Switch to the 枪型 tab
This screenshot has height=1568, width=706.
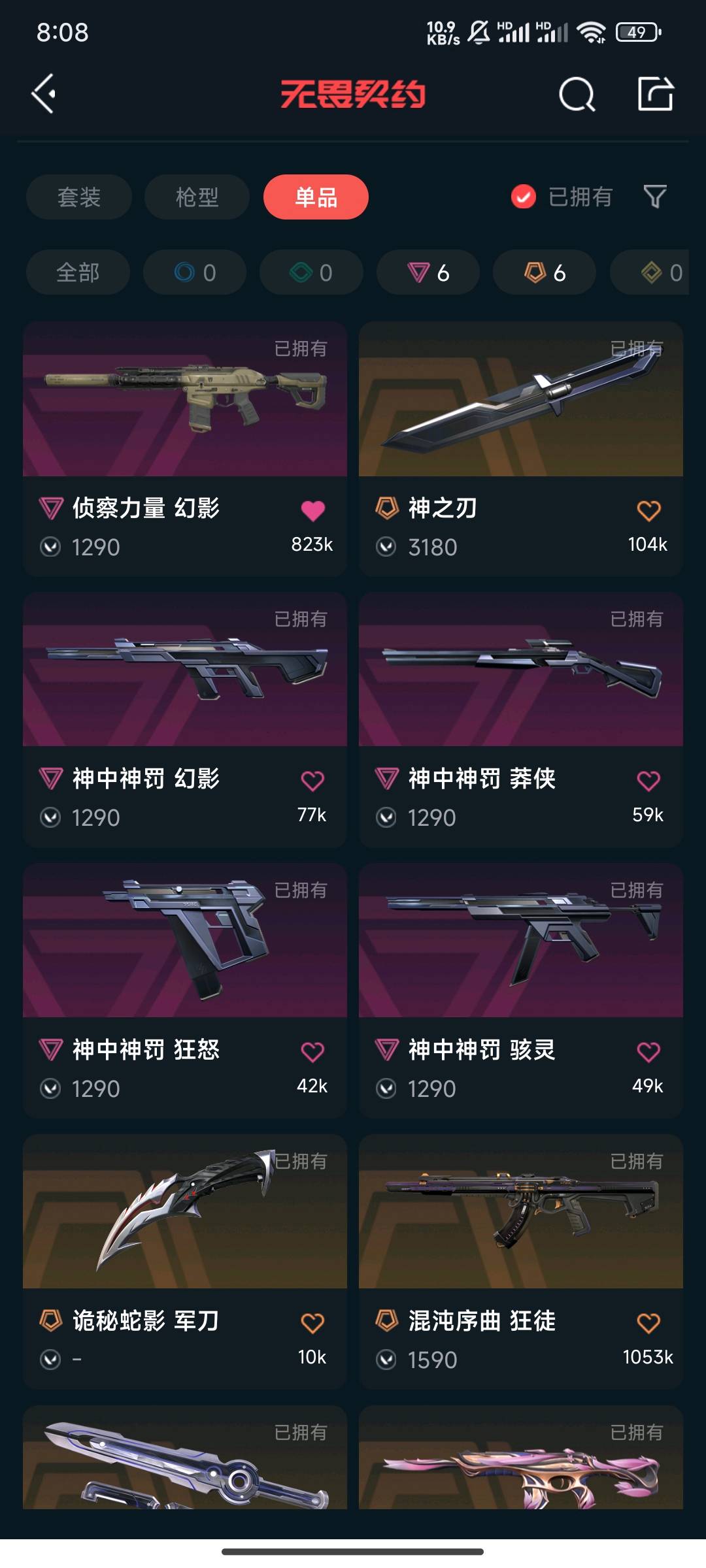point(196,197)
